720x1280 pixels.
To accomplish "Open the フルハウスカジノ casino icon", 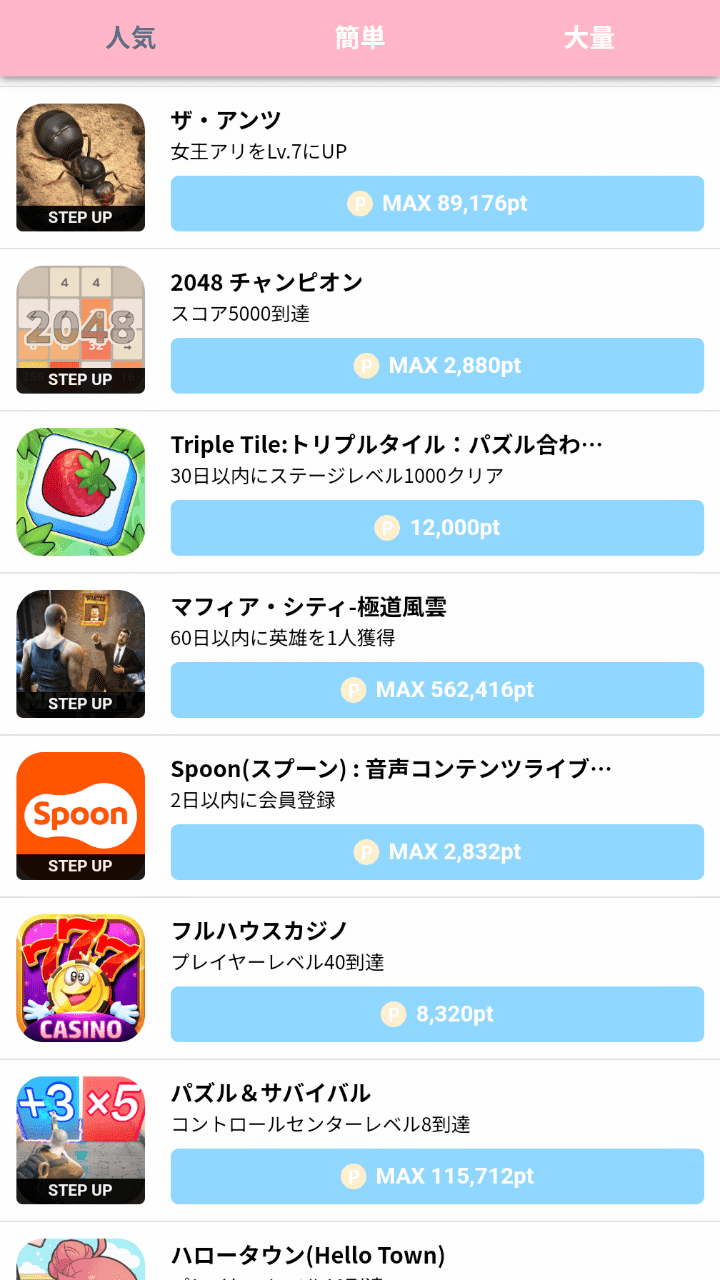I will 81,978.
